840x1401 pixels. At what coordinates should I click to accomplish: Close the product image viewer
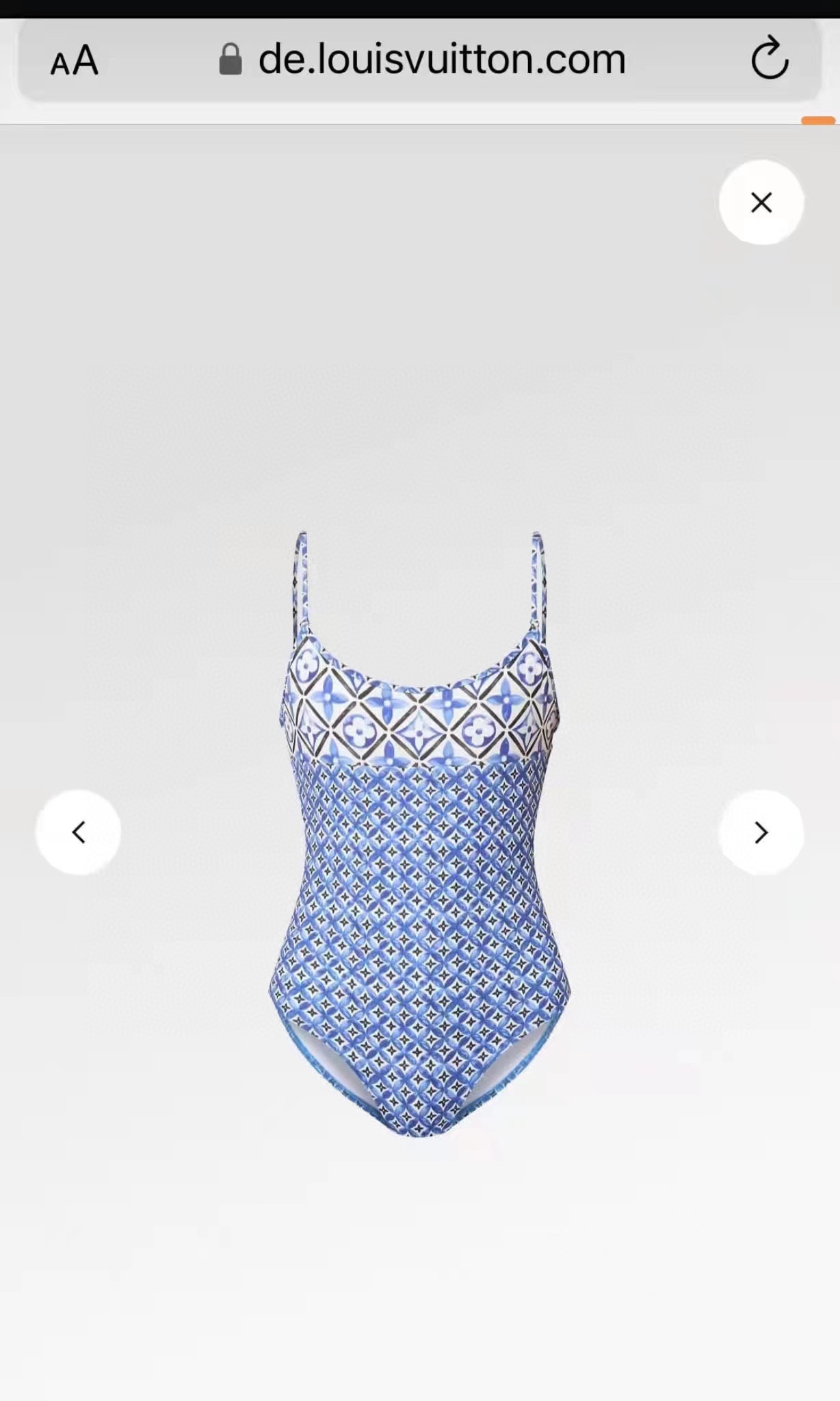coord(761,202)
